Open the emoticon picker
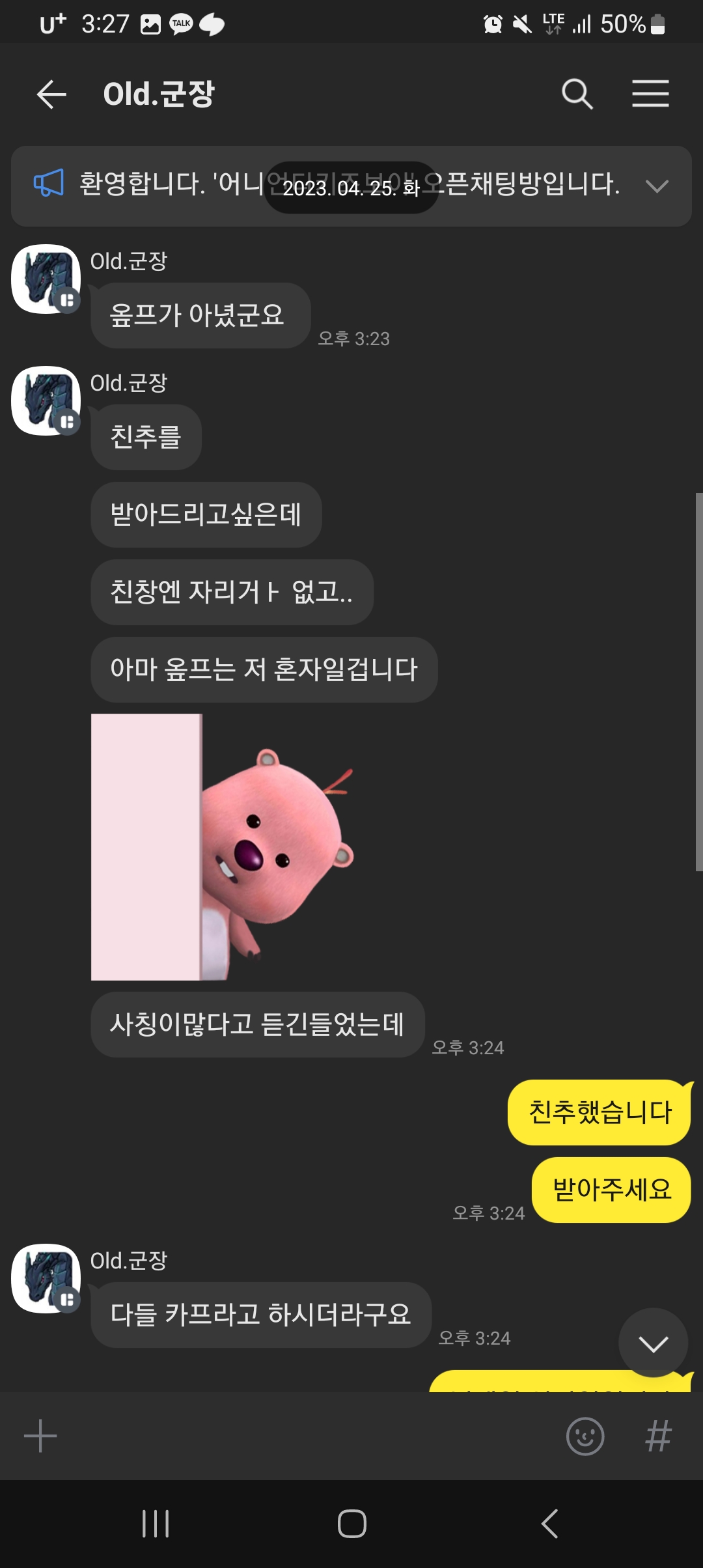The width and height of the screenshot is (703, 1568). [x=585, y=1436]
